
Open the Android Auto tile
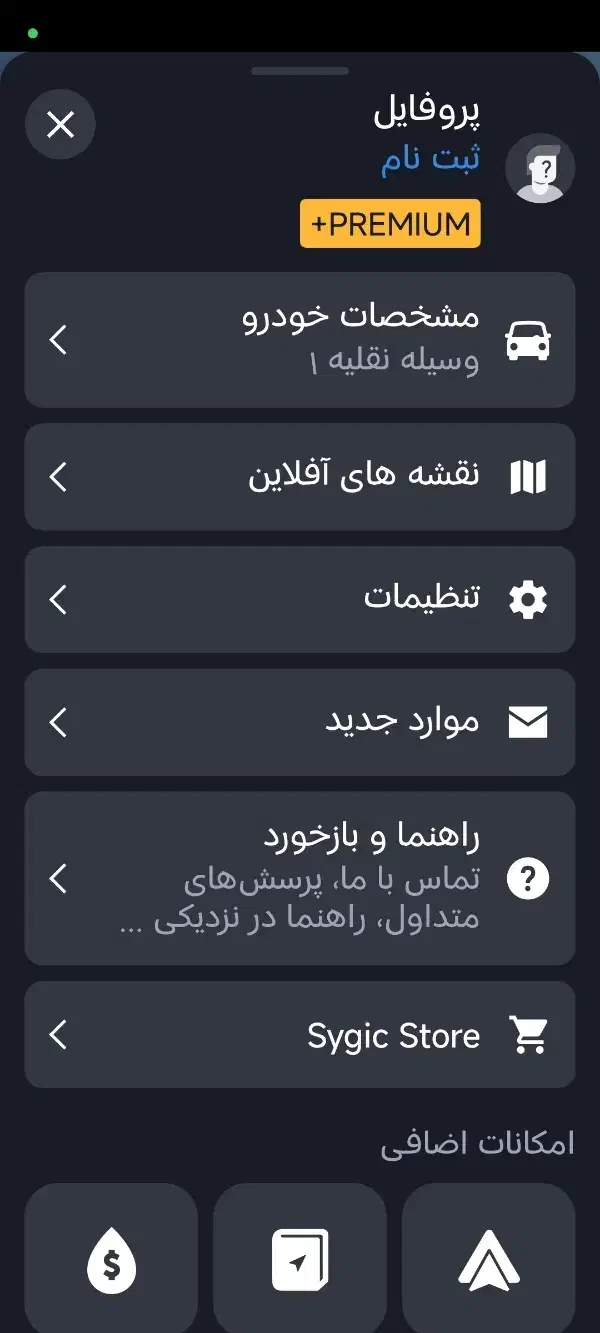488,1260
